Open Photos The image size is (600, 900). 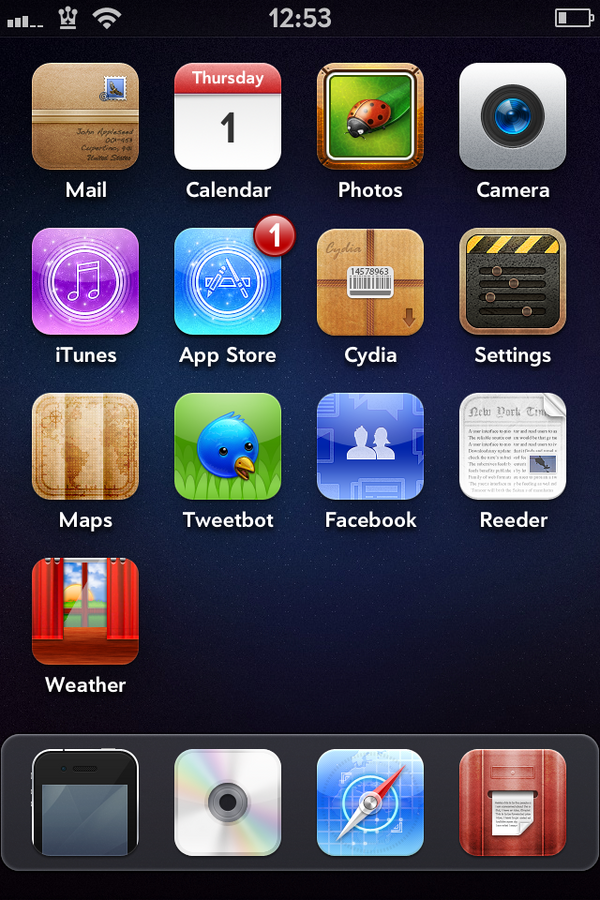click(x=370, y=116)
